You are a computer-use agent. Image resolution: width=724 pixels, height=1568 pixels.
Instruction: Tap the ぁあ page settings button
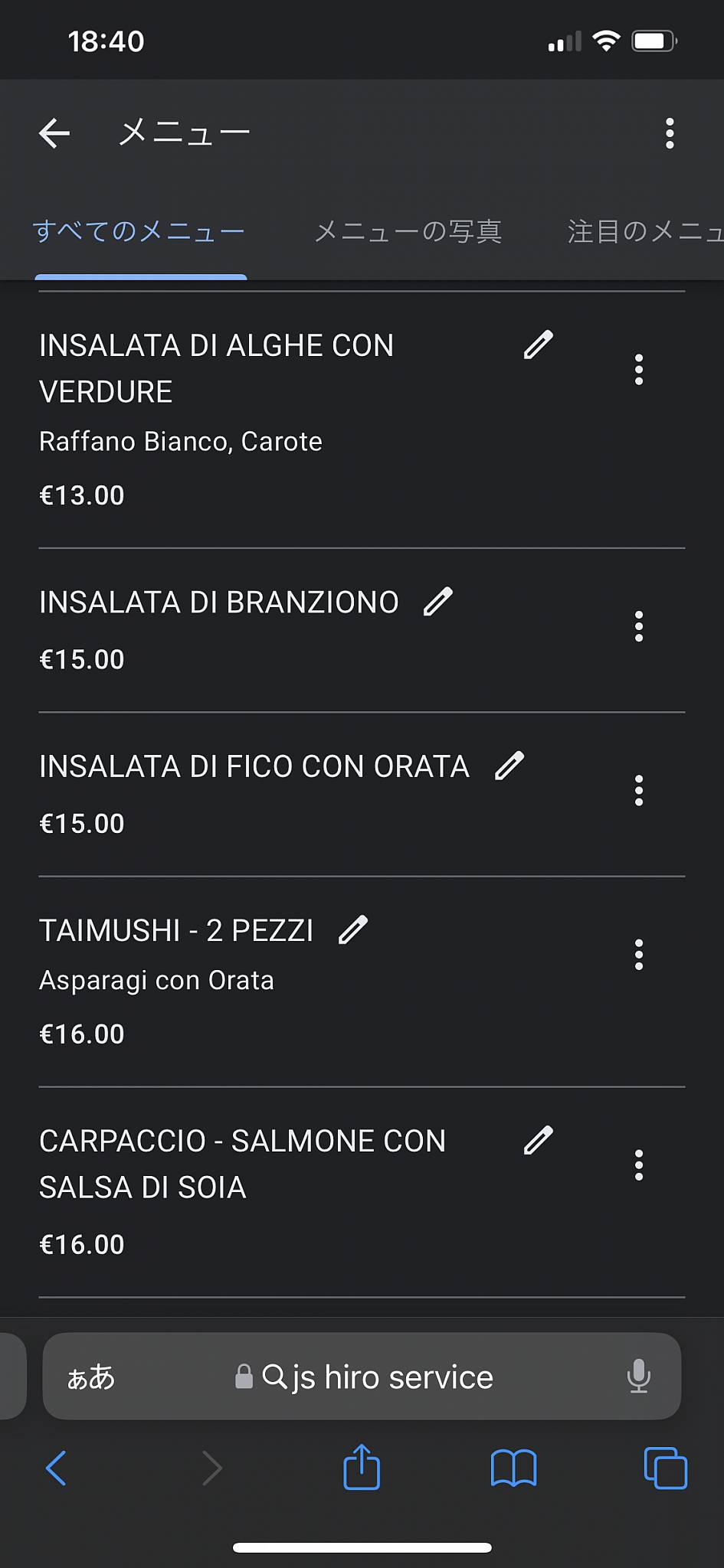(x=91, y=1376)
